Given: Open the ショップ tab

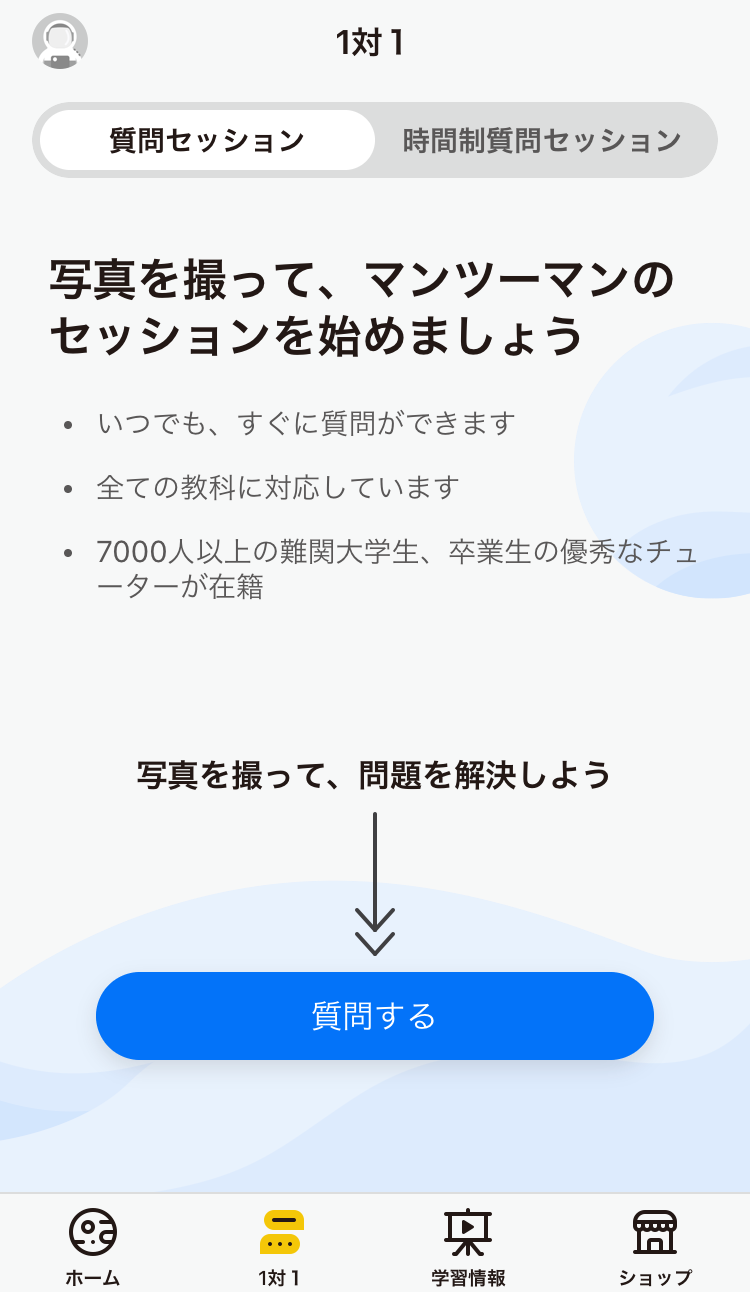Looking at the screenshot, I should click(x=655, y=1245).
